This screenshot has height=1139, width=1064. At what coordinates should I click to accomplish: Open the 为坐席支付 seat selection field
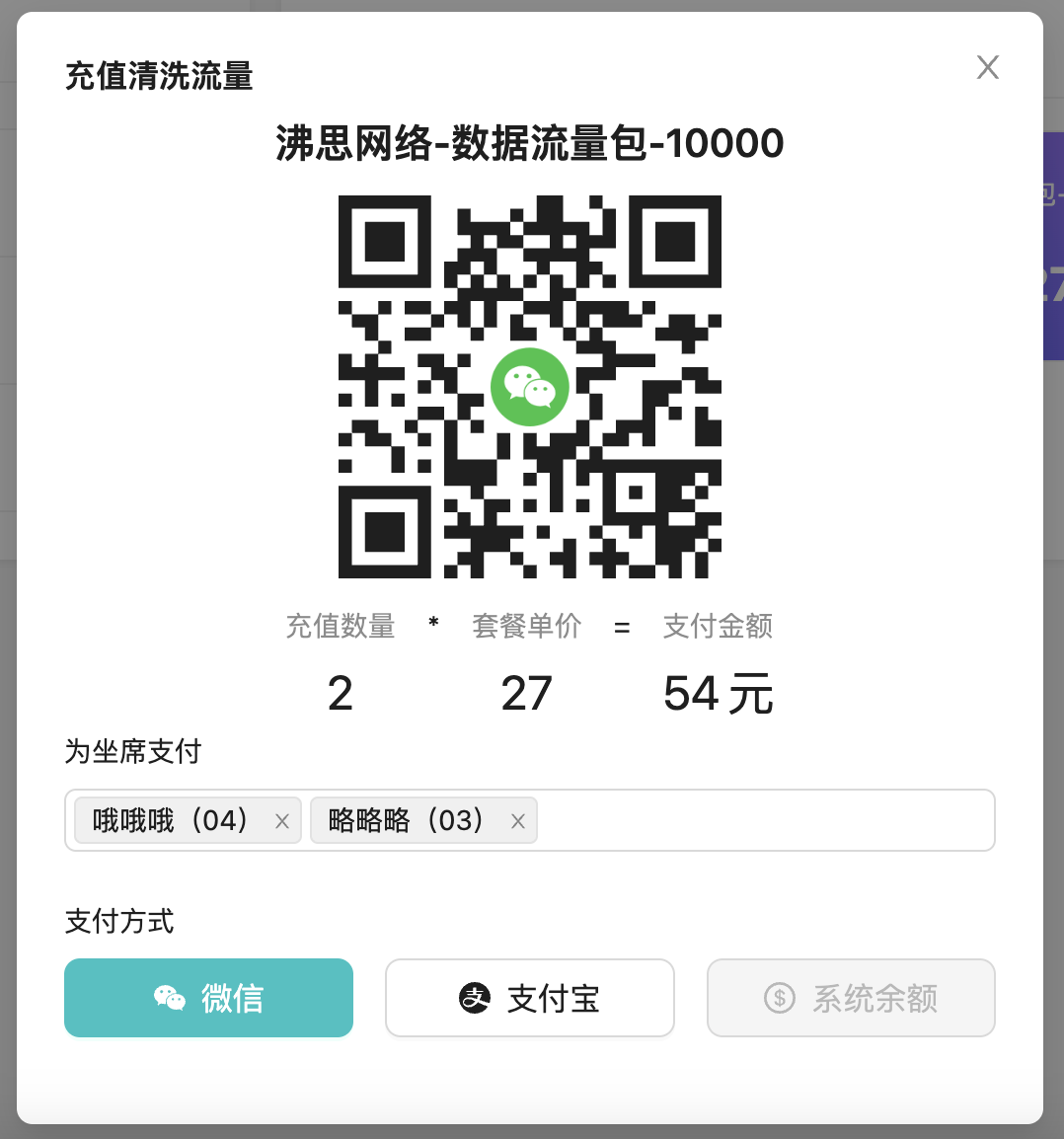point(765,820)
